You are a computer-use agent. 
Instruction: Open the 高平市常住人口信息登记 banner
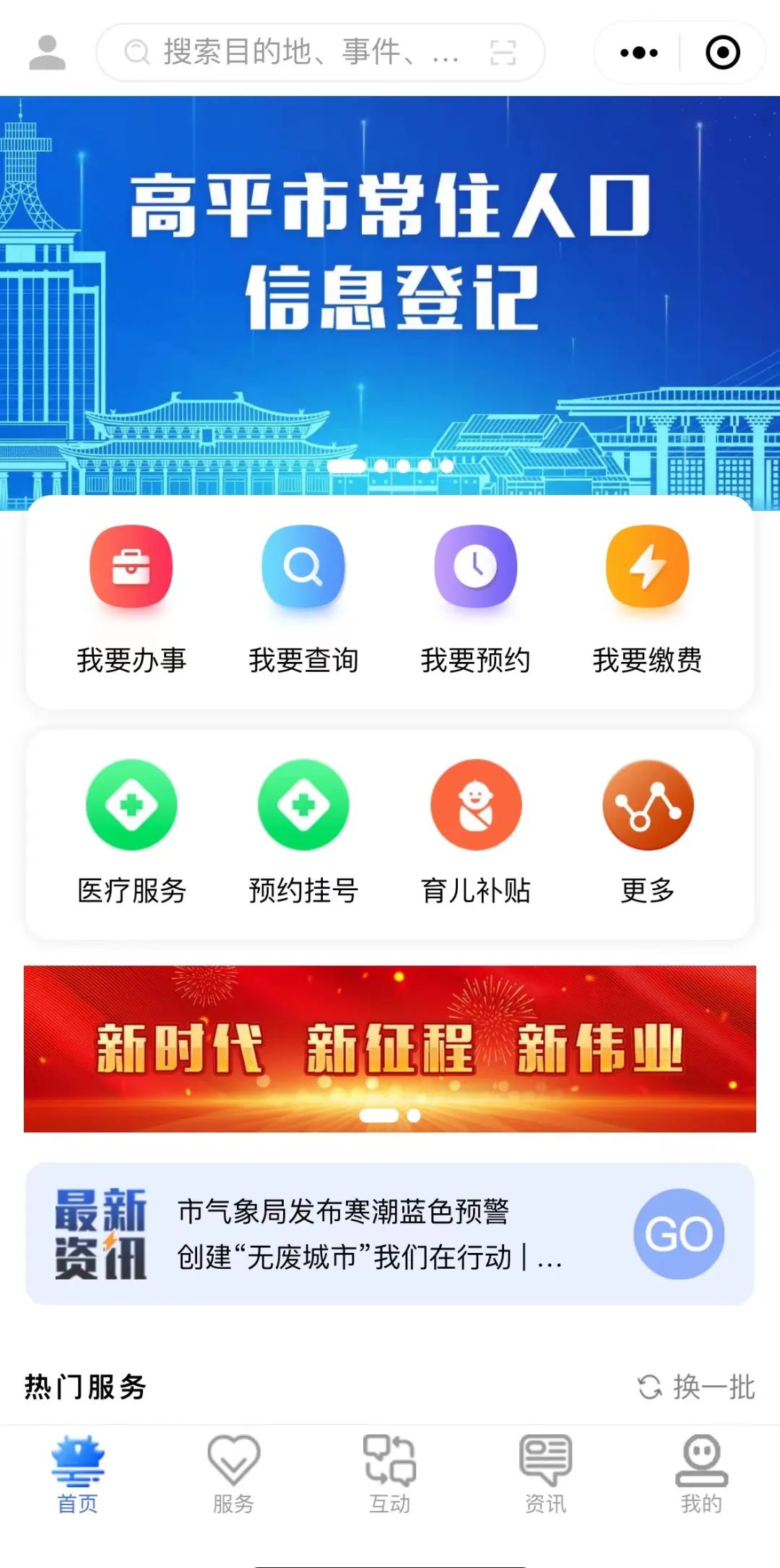click(390, 289)
